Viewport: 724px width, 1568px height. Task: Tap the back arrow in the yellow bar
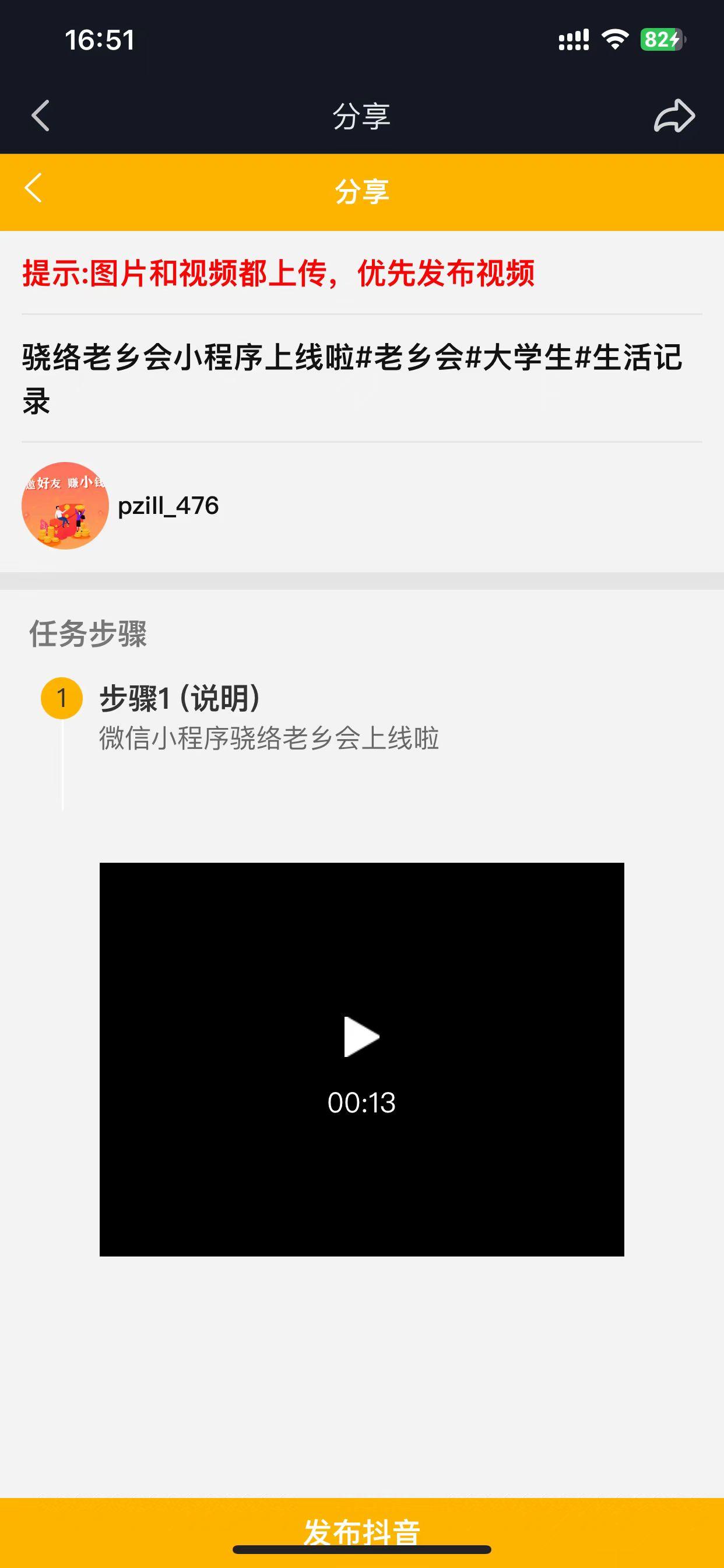[34, 188]
